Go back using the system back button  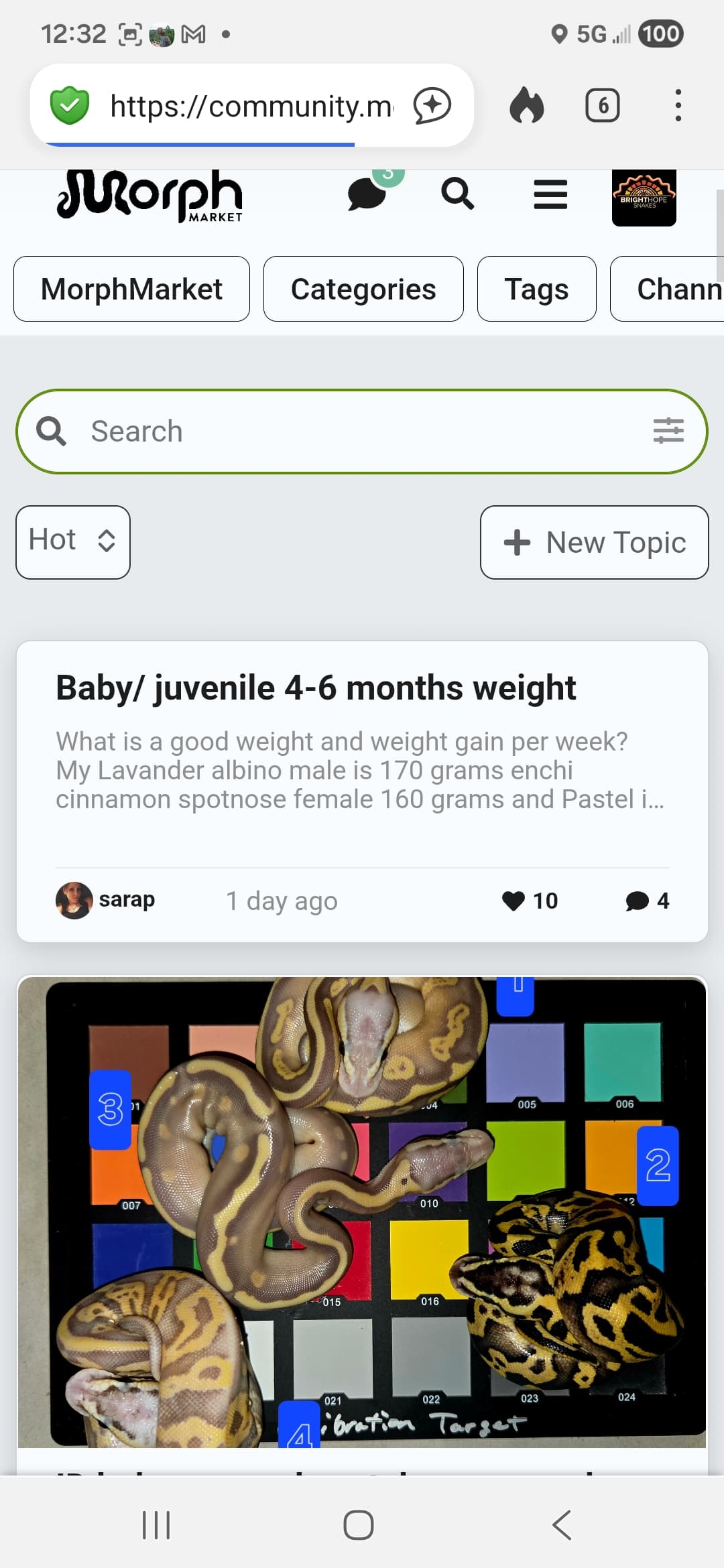(562, 1525)
